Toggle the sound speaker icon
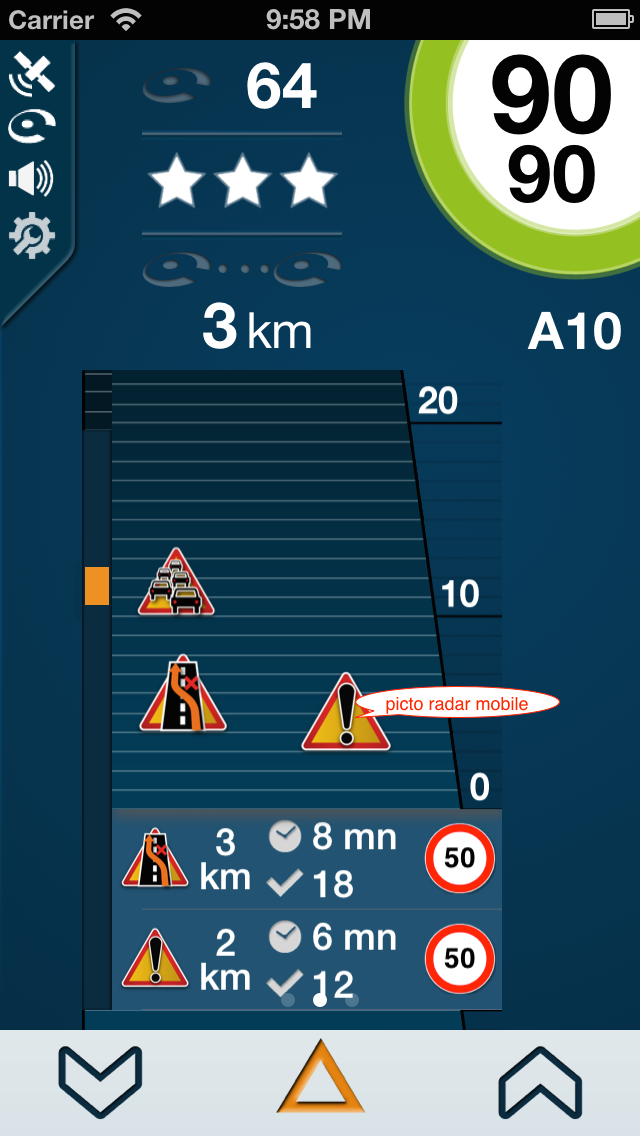 point(31,179)
